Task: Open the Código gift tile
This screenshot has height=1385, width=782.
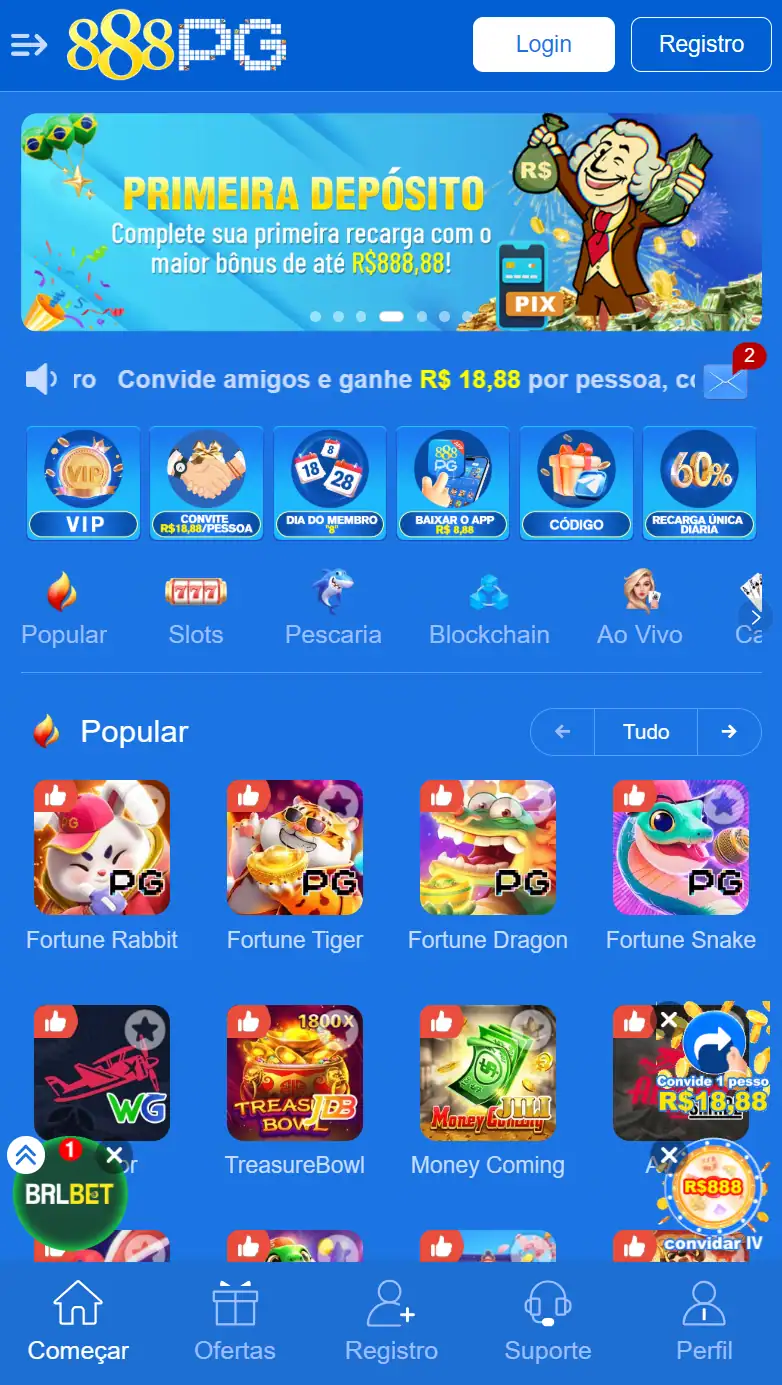Action: (x=576, y=483)
